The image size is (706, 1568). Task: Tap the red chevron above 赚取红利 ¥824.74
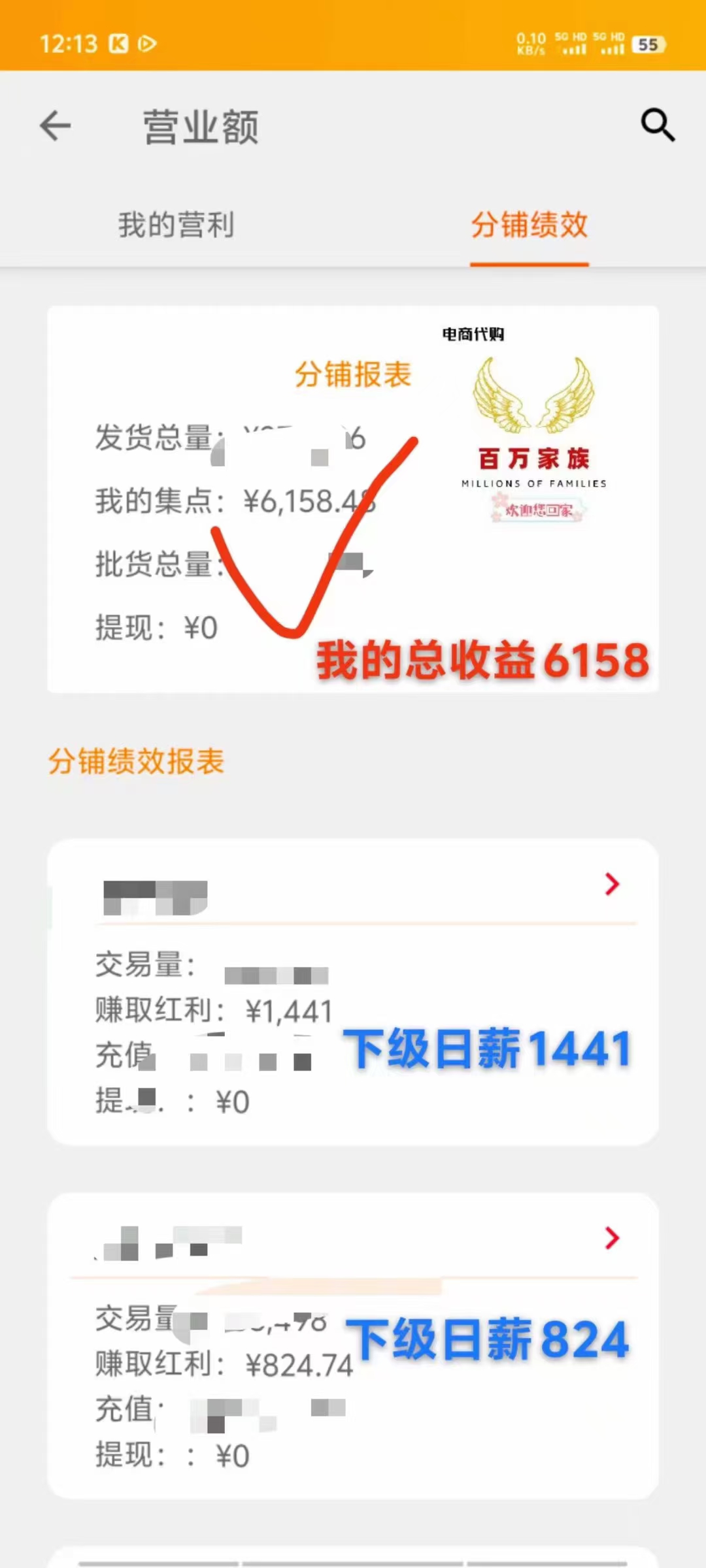click(612, 1237)
